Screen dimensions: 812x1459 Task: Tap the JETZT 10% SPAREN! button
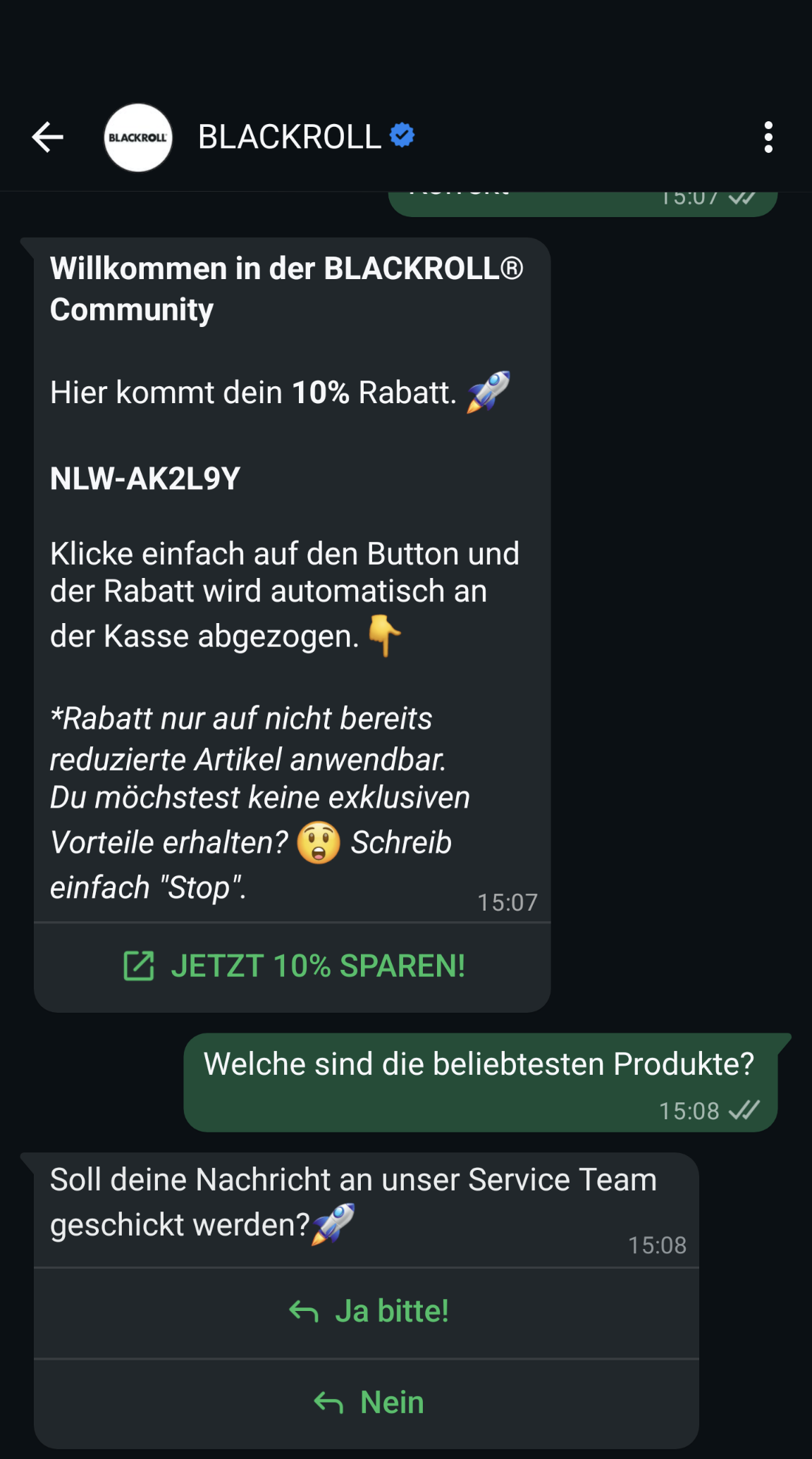[x=293, y=966]
